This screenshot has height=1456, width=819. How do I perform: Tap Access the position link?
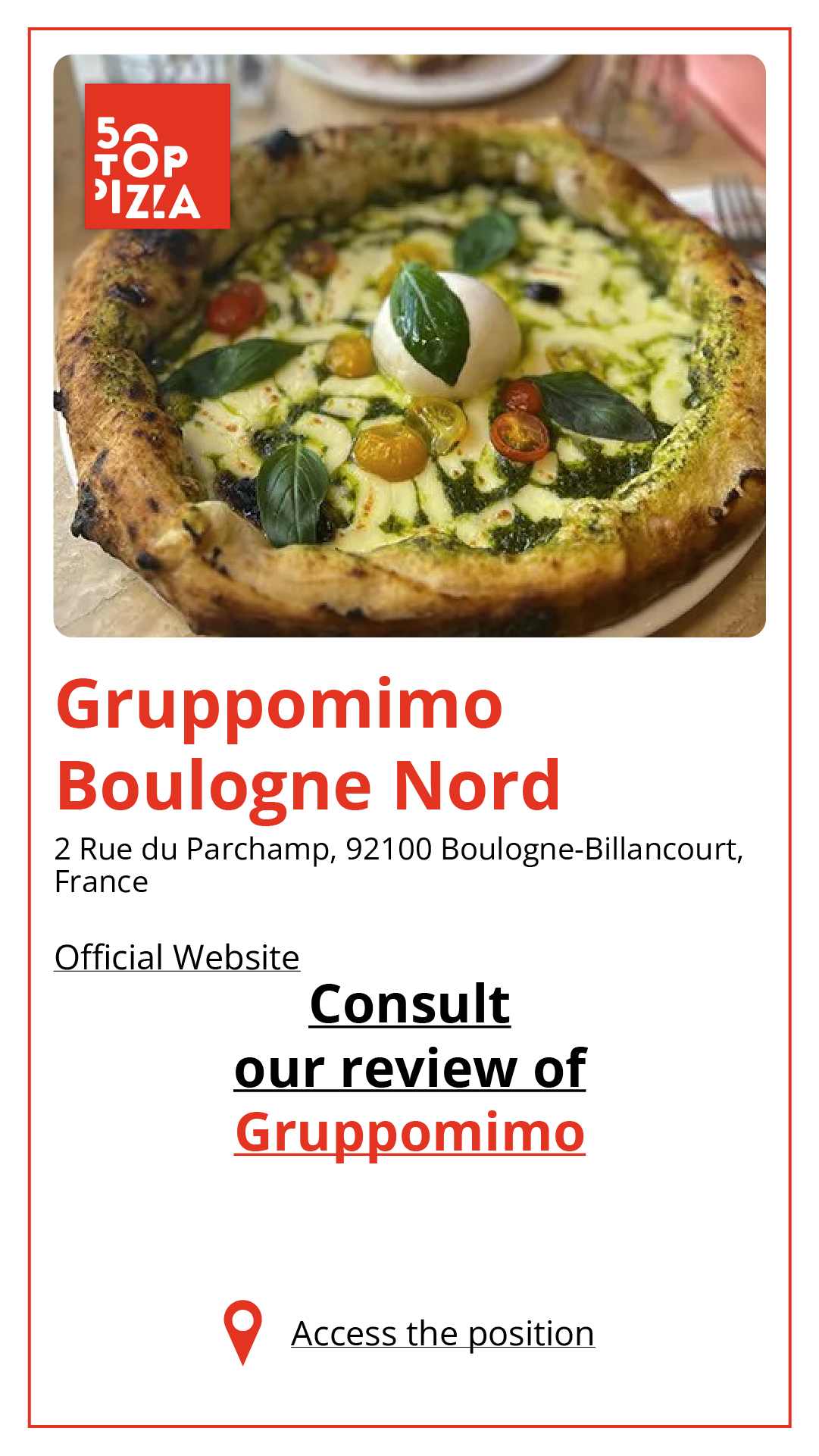pyautogui.click(x=442, y=1333)
